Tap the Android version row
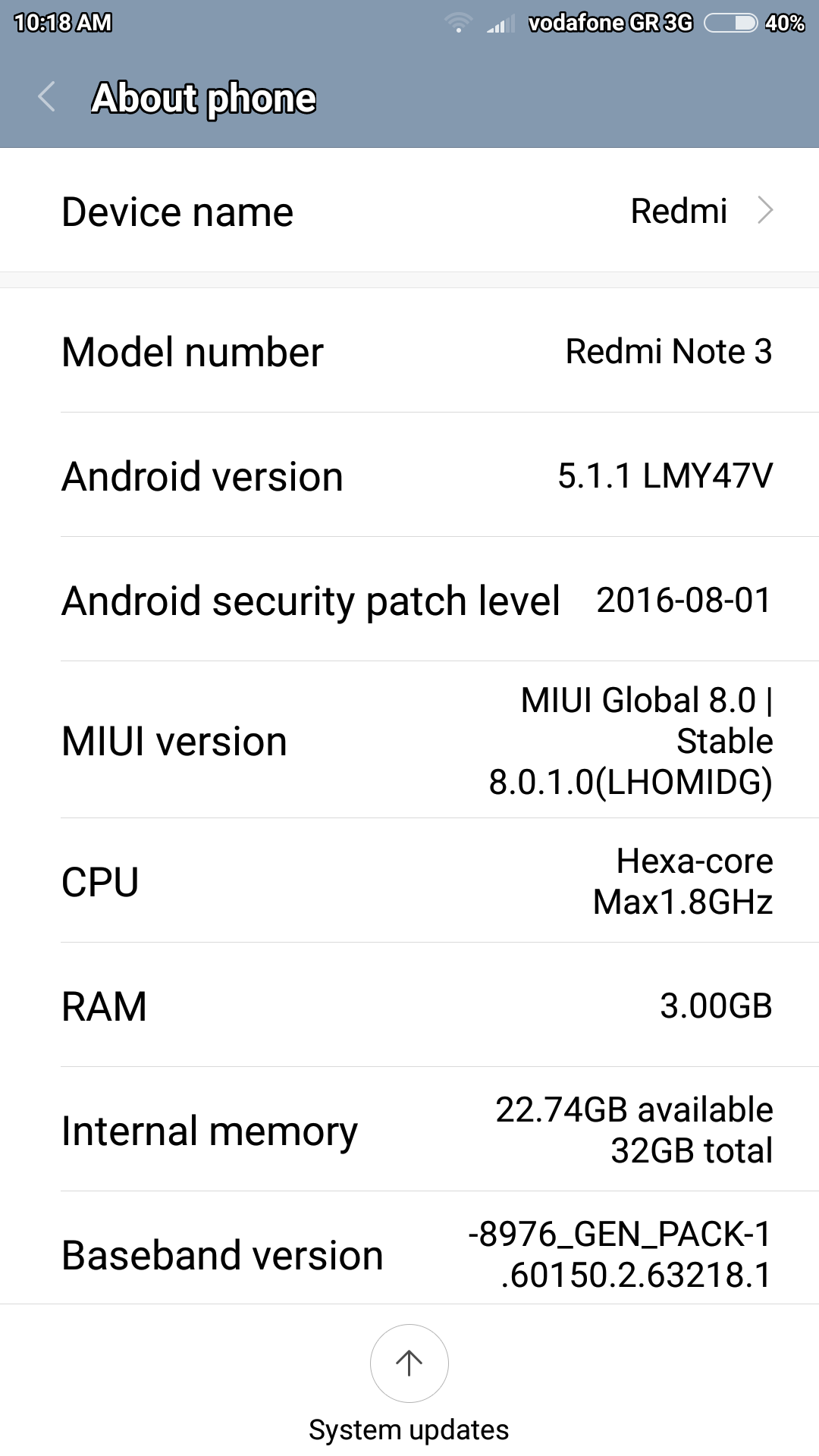The height and width of the screenshot is (1456, 819). [x=409, y=476]
